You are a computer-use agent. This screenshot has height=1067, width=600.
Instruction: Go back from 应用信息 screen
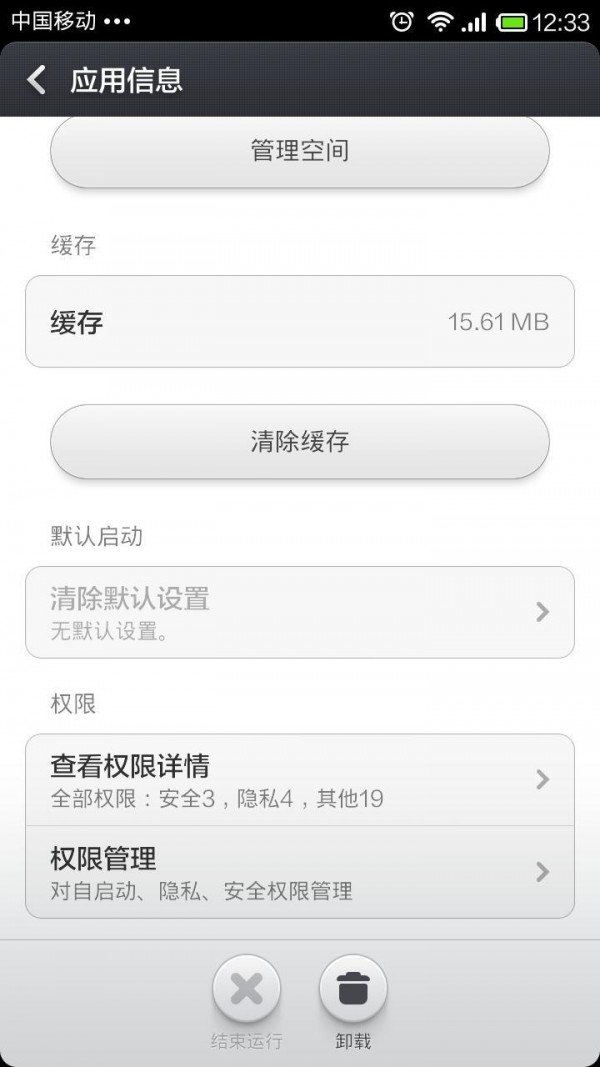pos(37,80)
